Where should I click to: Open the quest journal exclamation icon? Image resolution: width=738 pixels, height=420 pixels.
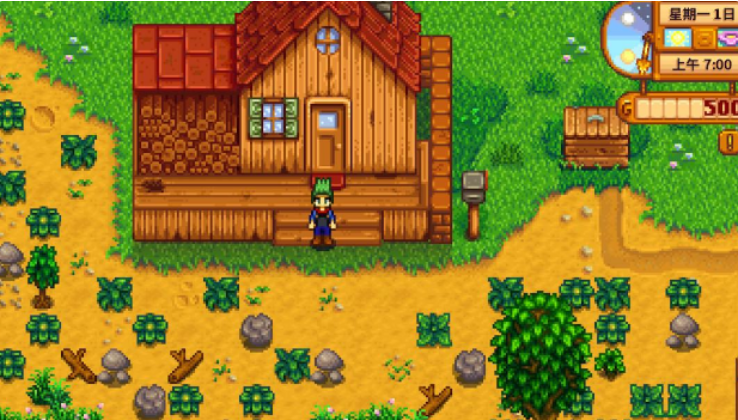[728, 142]
